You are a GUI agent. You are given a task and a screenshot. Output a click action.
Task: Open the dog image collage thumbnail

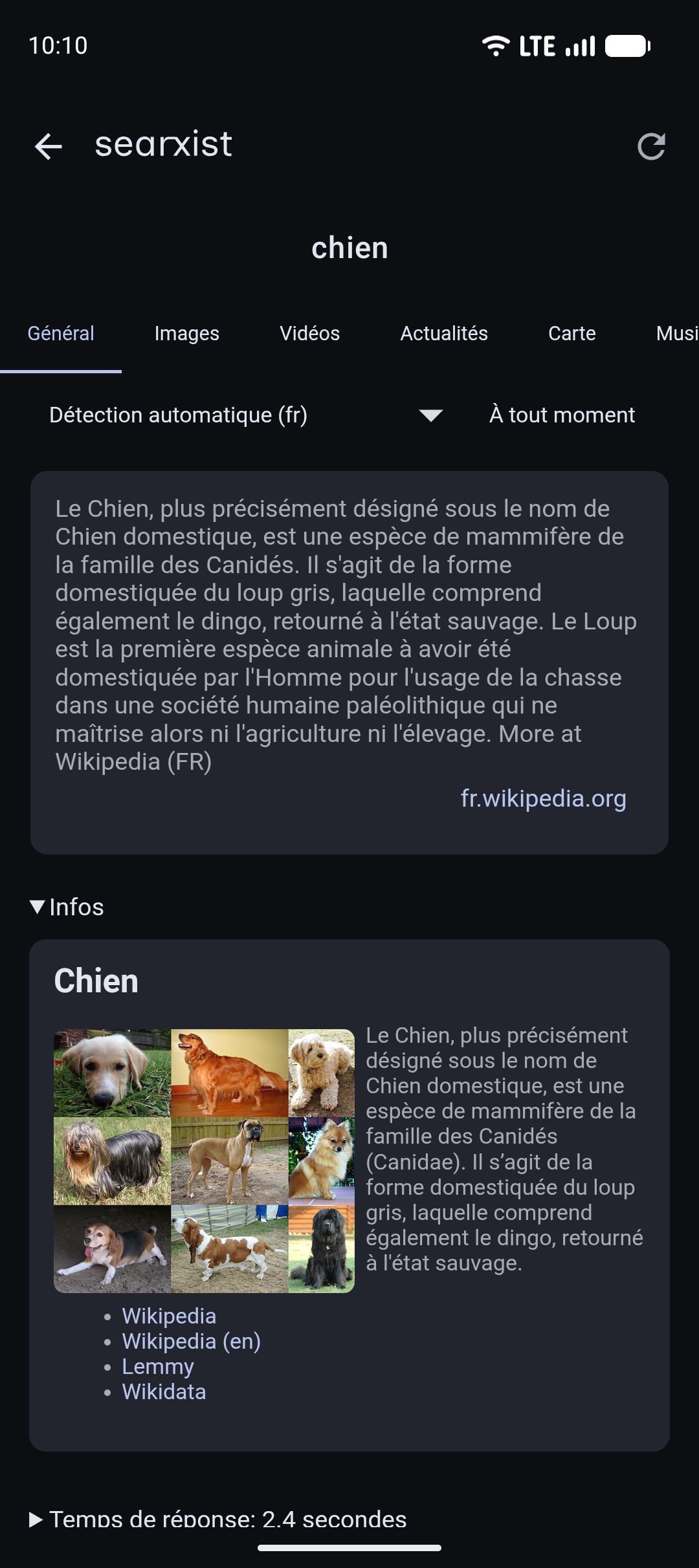tap(204, 1160)
